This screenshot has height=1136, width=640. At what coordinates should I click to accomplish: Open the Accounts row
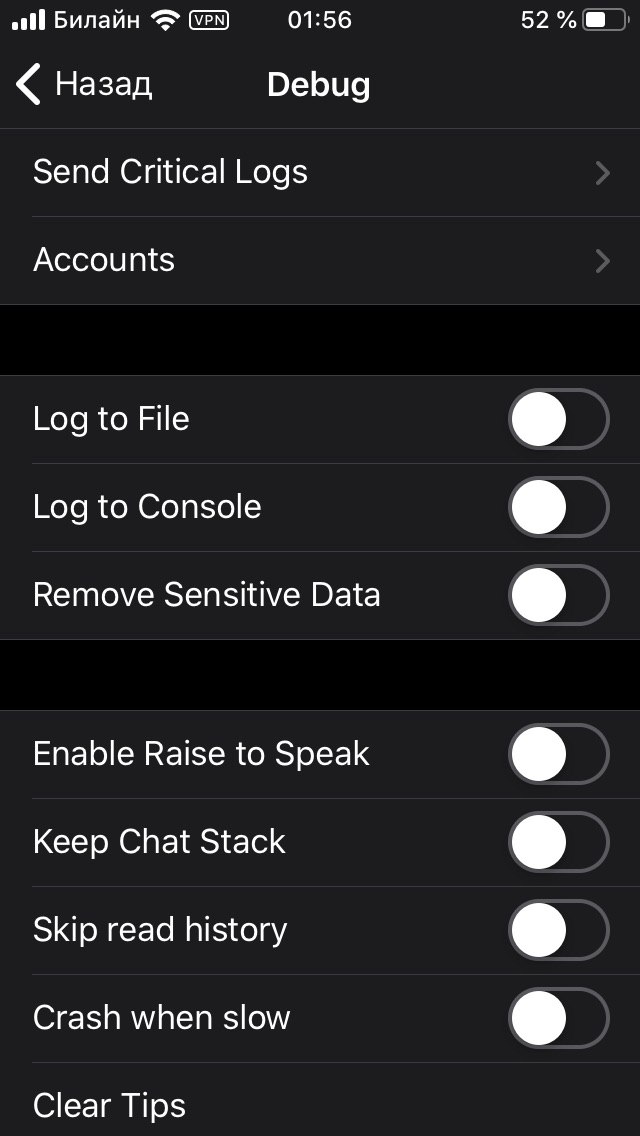[320, 261]
